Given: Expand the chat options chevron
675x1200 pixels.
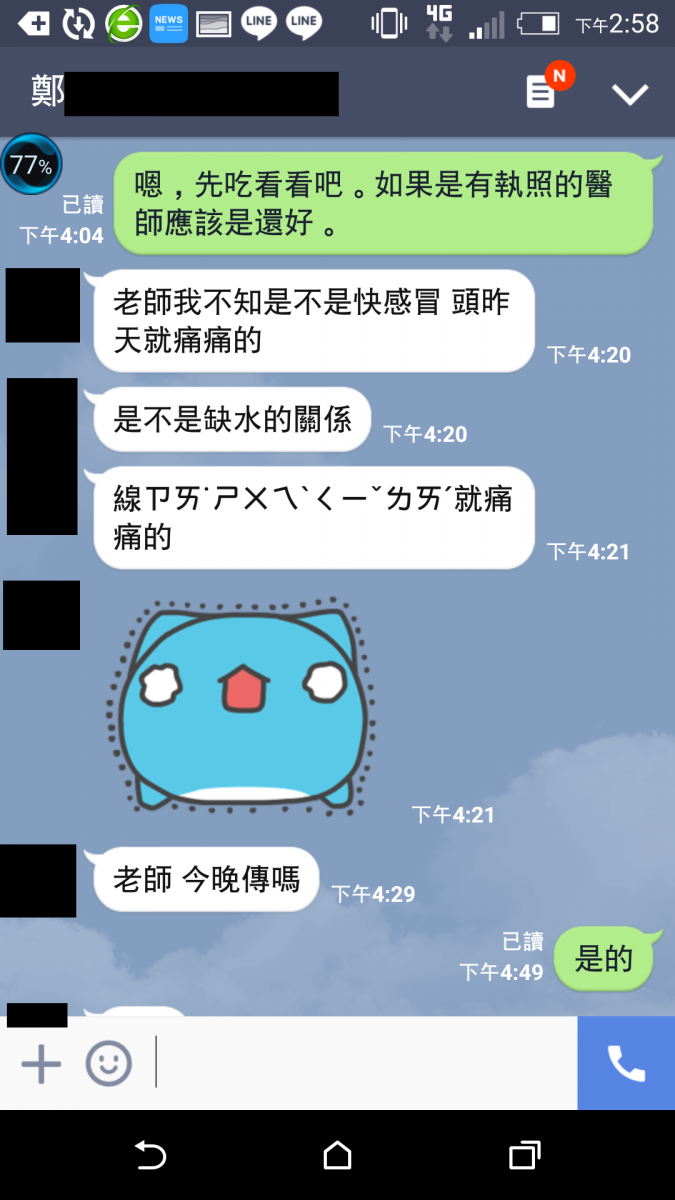Looking at the screenshot, I should click(x=630, y=94).
